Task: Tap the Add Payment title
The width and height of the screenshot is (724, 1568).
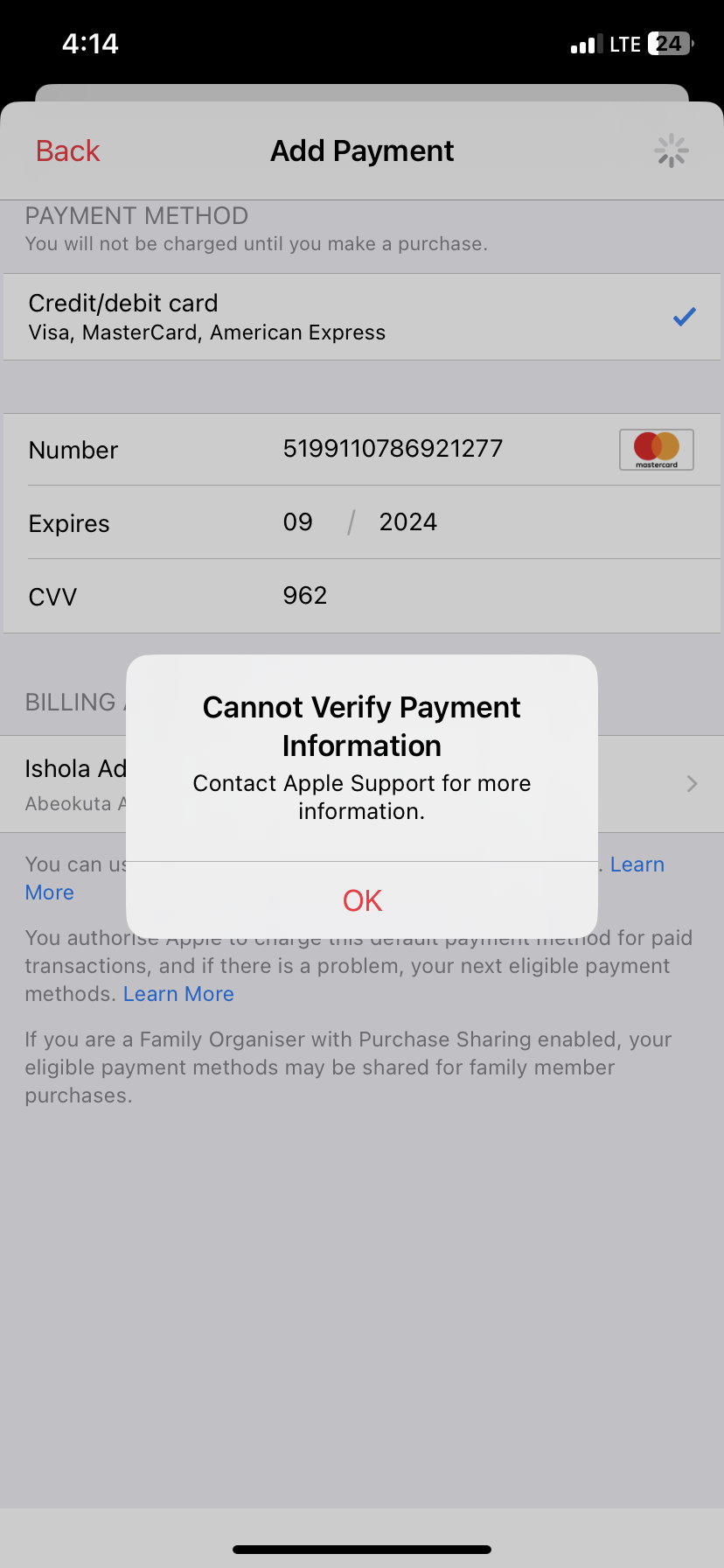Action: (x=361, y=150)
